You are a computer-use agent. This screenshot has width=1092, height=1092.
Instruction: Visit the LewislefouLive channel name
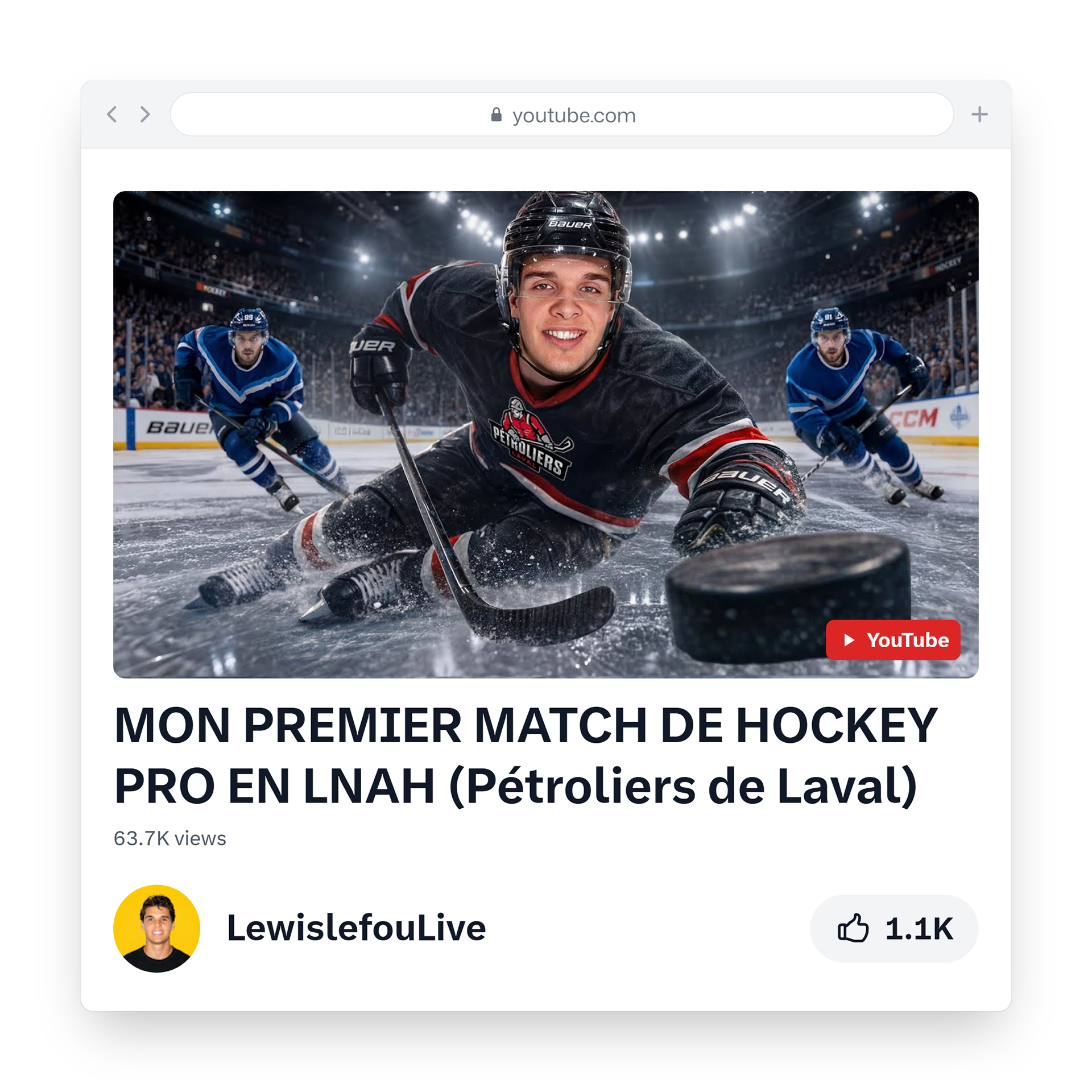coord(356,928)
